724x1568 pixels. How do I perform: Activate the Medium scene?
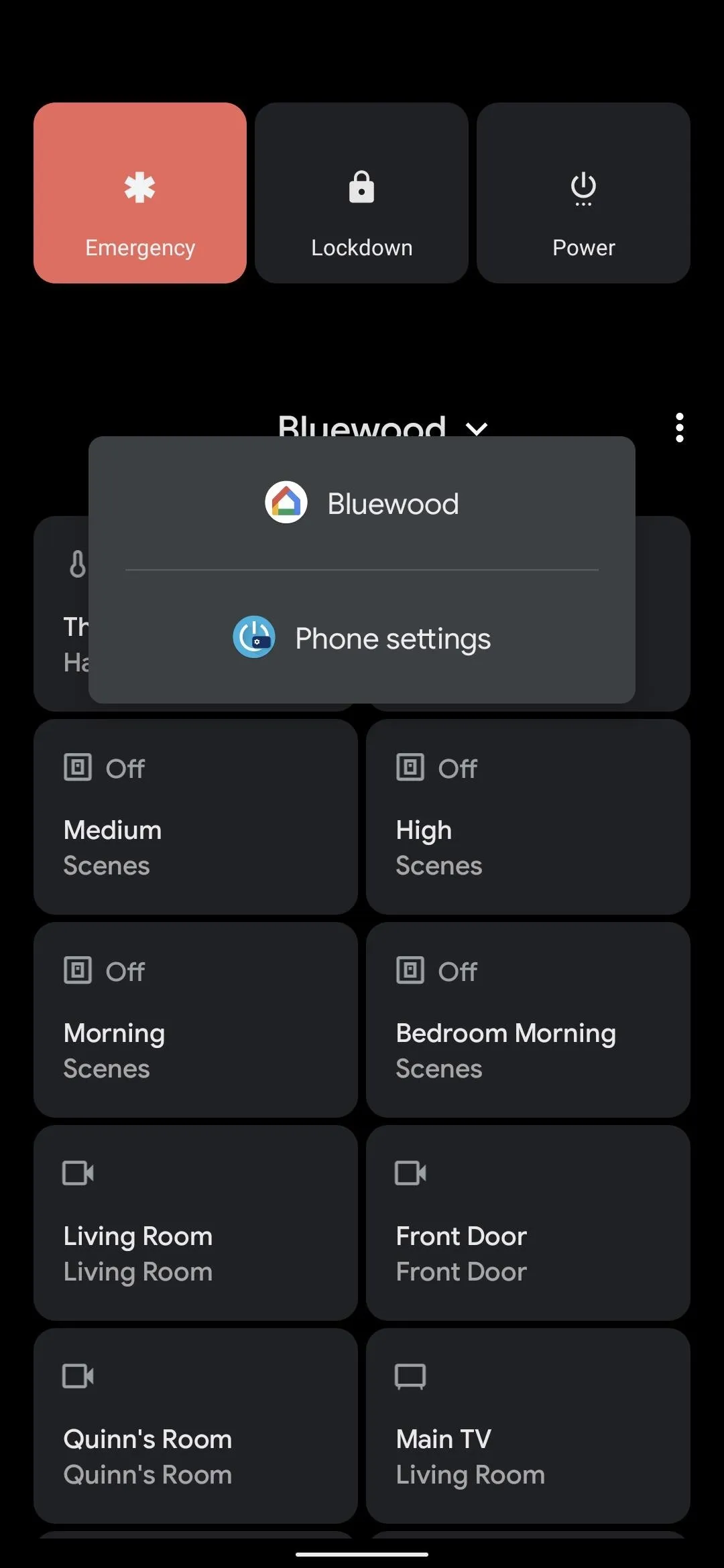click(195, 816)
